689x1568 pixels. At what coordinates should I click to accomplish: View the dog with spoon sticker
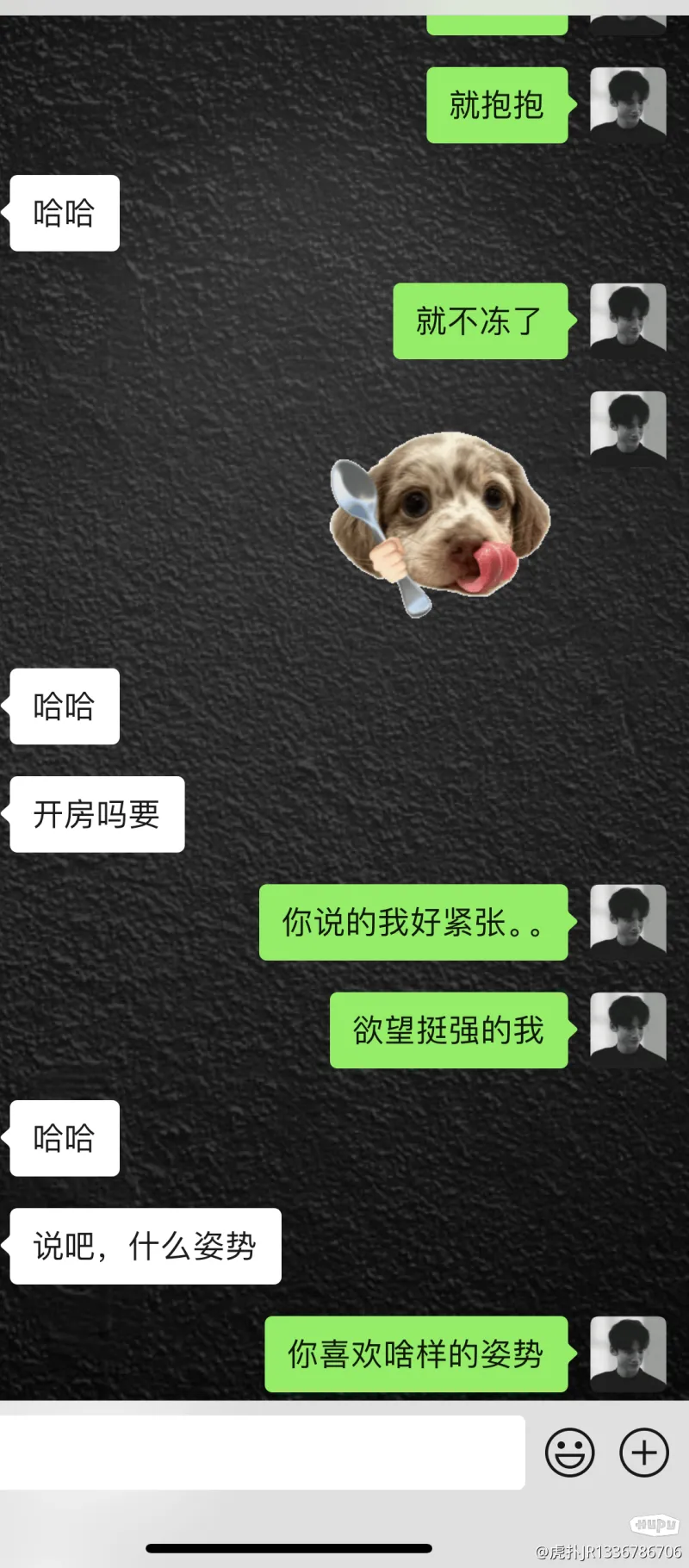tap(440, 523)
